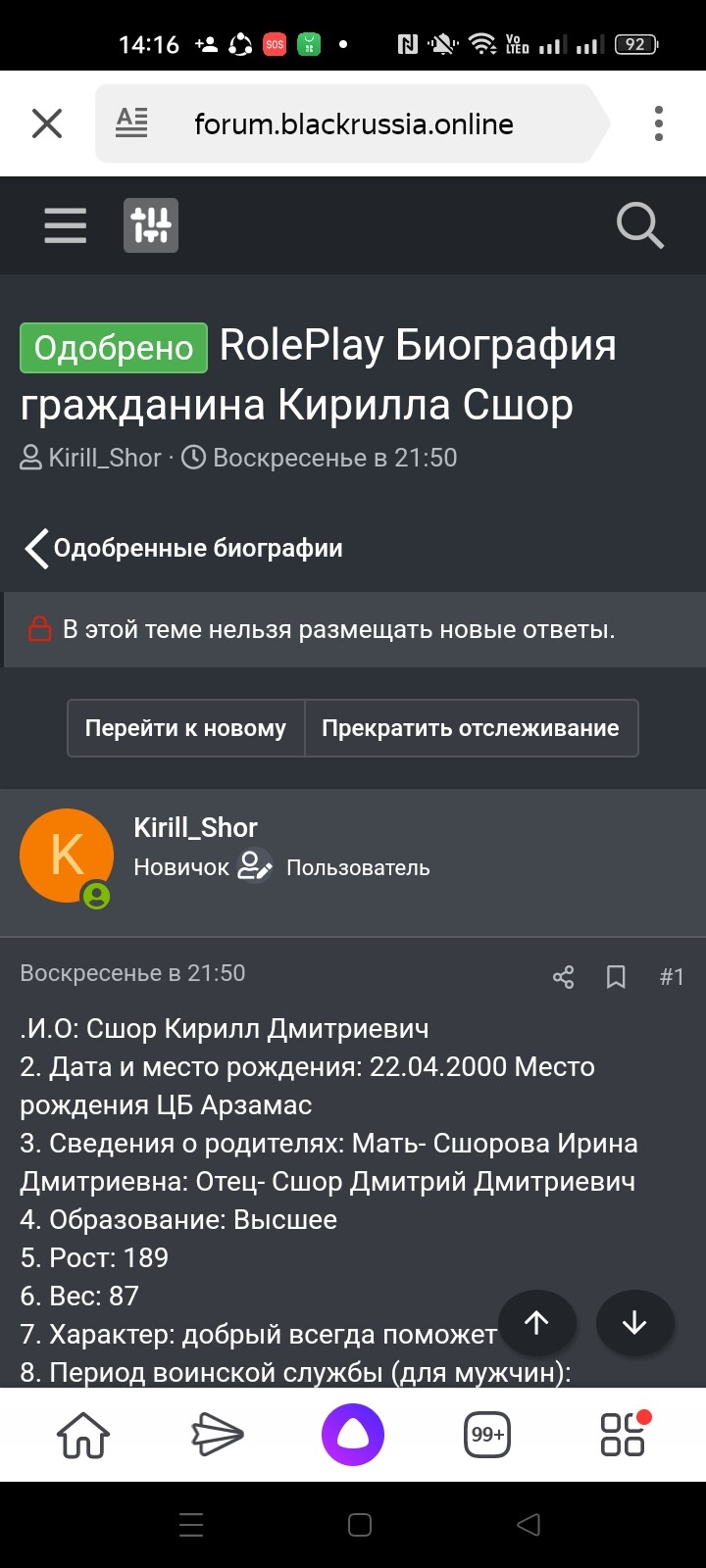
Task: Open Alice assistant purple button
Action: click(x=353, y=1435)
